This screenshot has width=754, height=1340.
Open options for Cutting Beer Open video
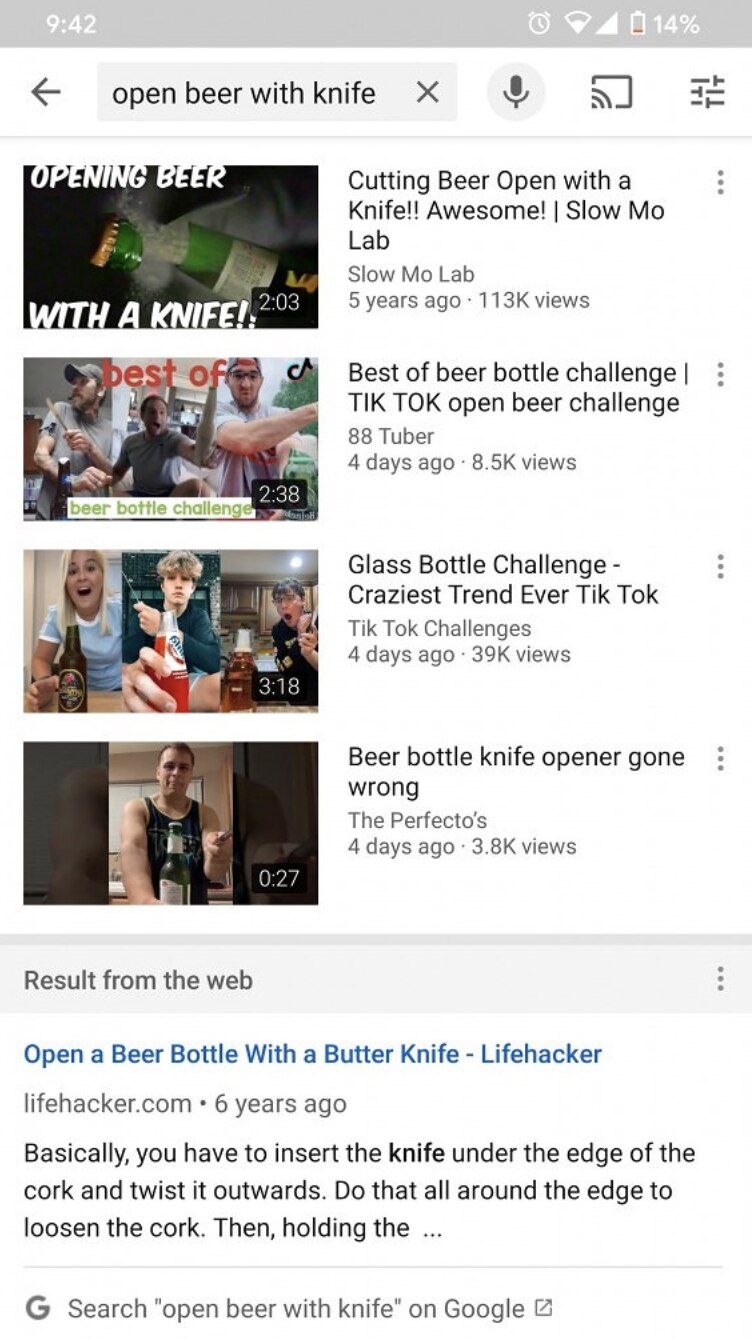coord(720,183)
